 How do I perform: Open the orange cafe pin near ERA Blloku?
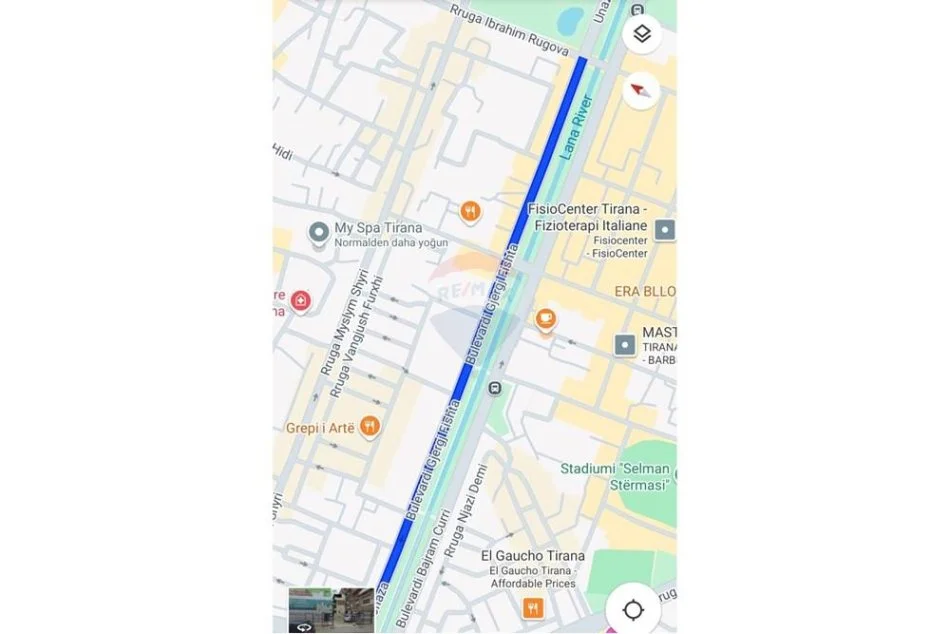(545, 320)
